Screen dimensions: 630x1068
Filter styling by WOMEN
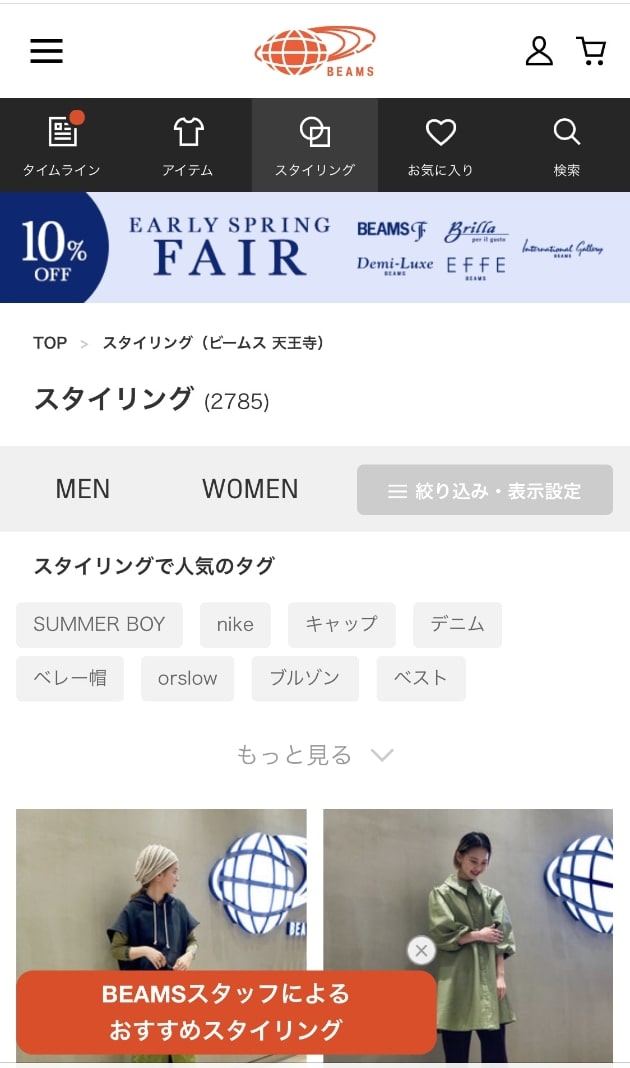(x=250, y=489)
